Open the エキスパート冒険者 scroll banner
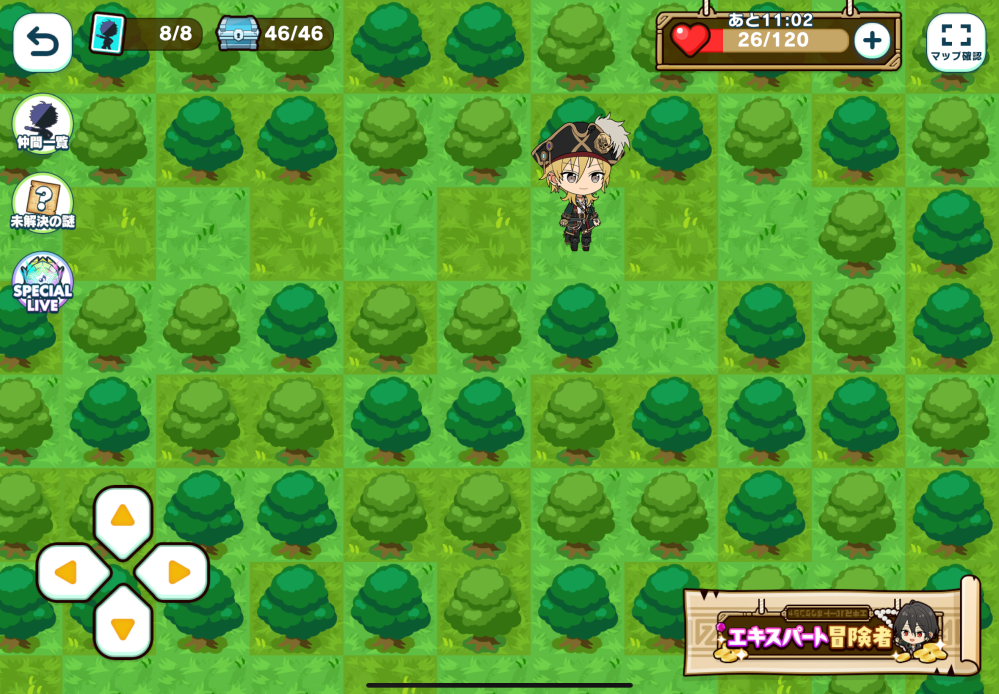The height and width of the screenshot is (694, 999). click(x=830, y=632)
